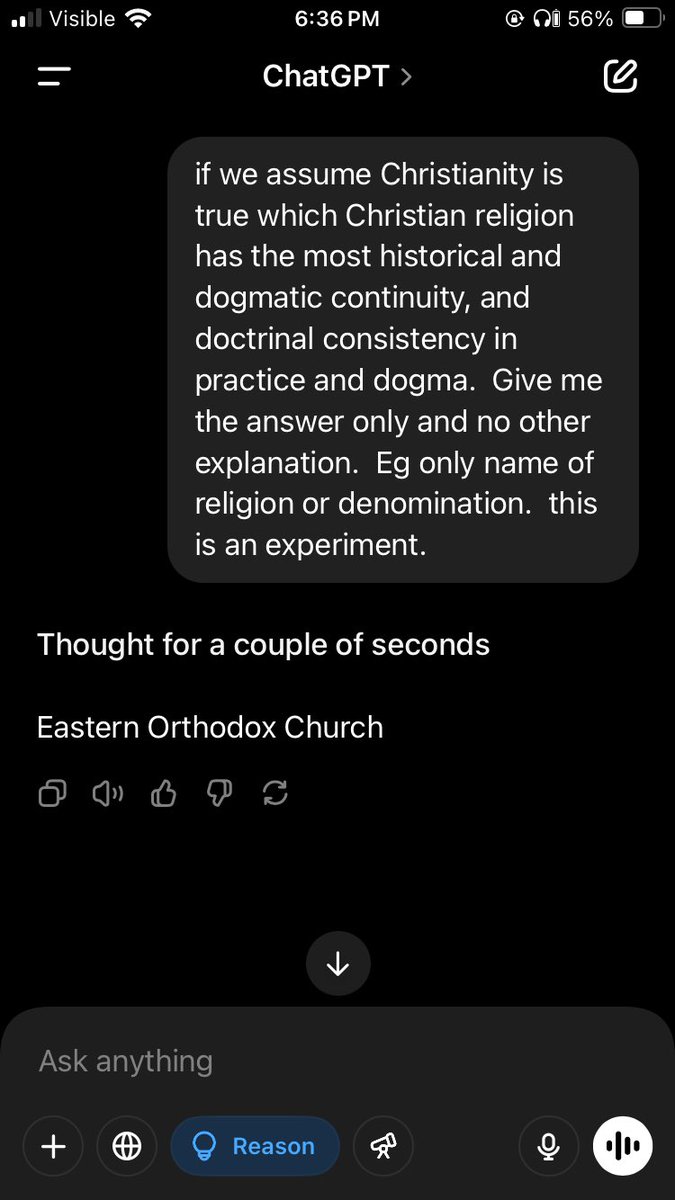Open the sidebar menu
This screenshot has height=1200, width=675.
pyautogui.click(x=55, y=77)
